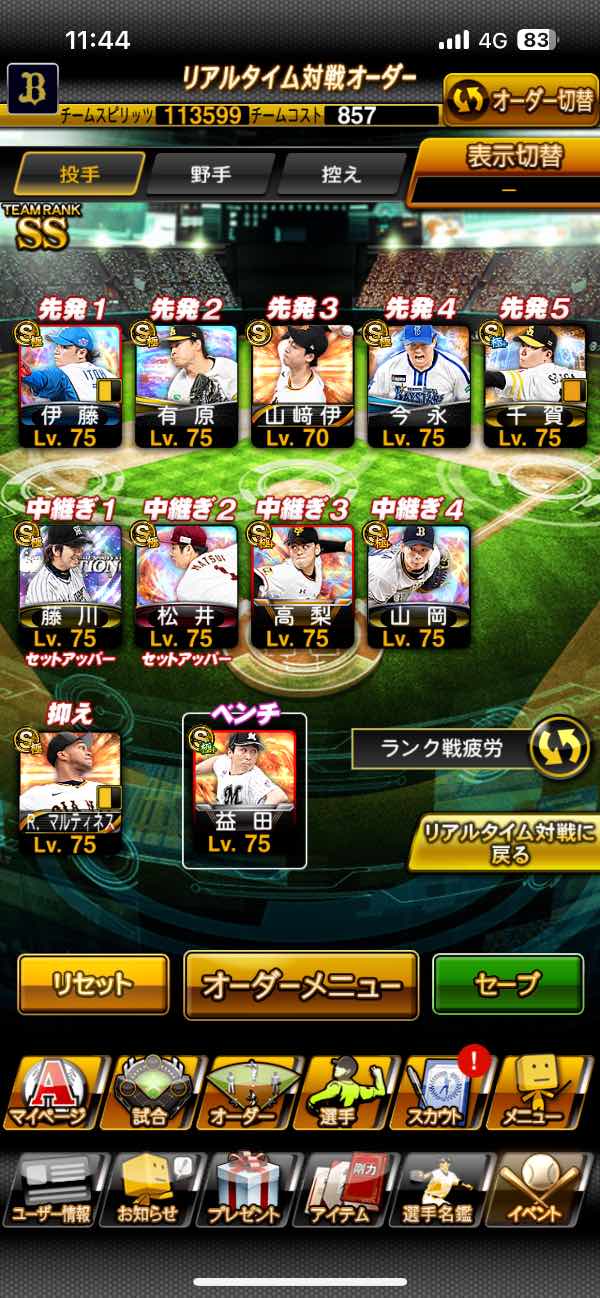Screen dimensions: 600x1298
Task: Save the order with セーブ
Action: pos(507,984)
